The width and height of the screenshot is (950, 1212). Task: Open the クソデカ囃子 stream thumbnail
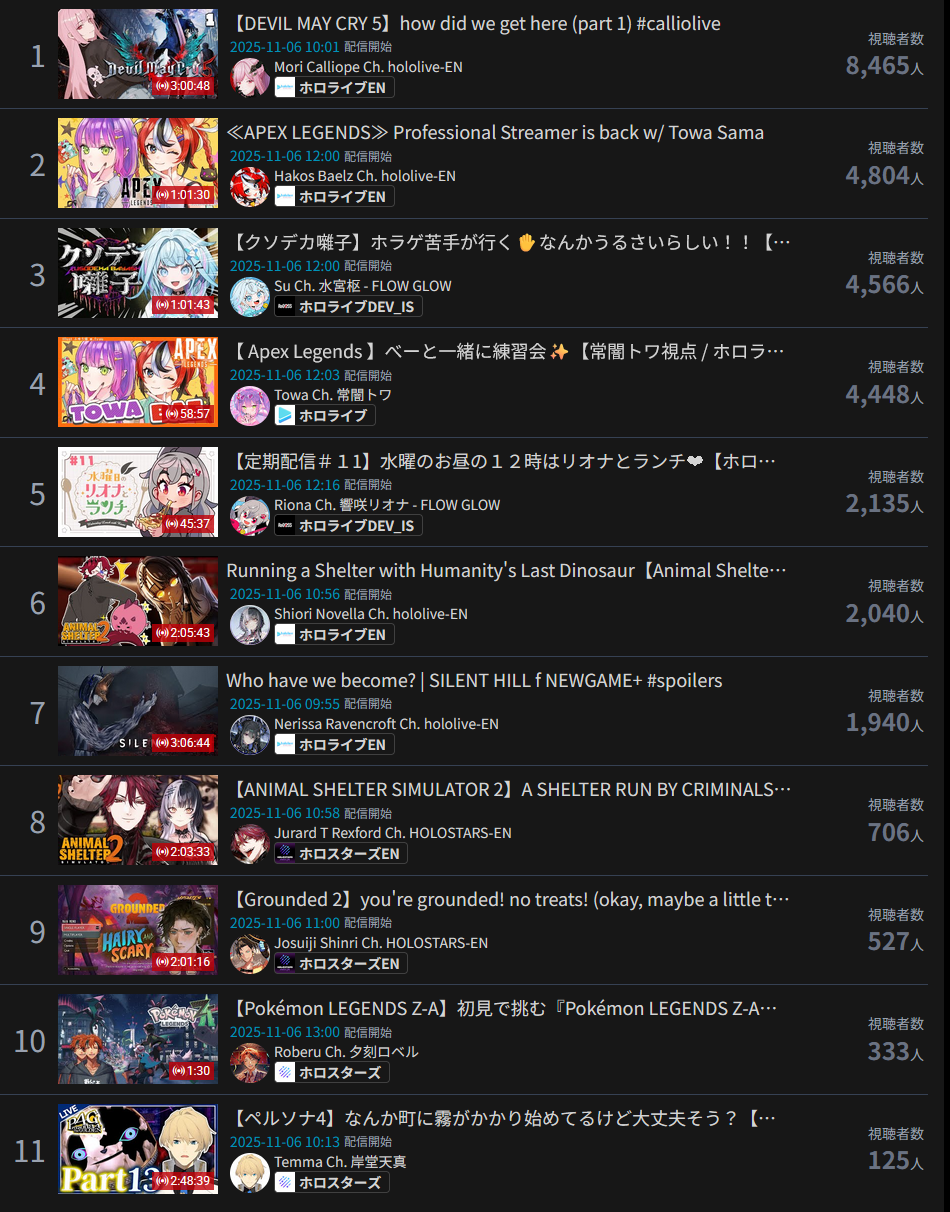pyautogui.click(x=137, y=272)
